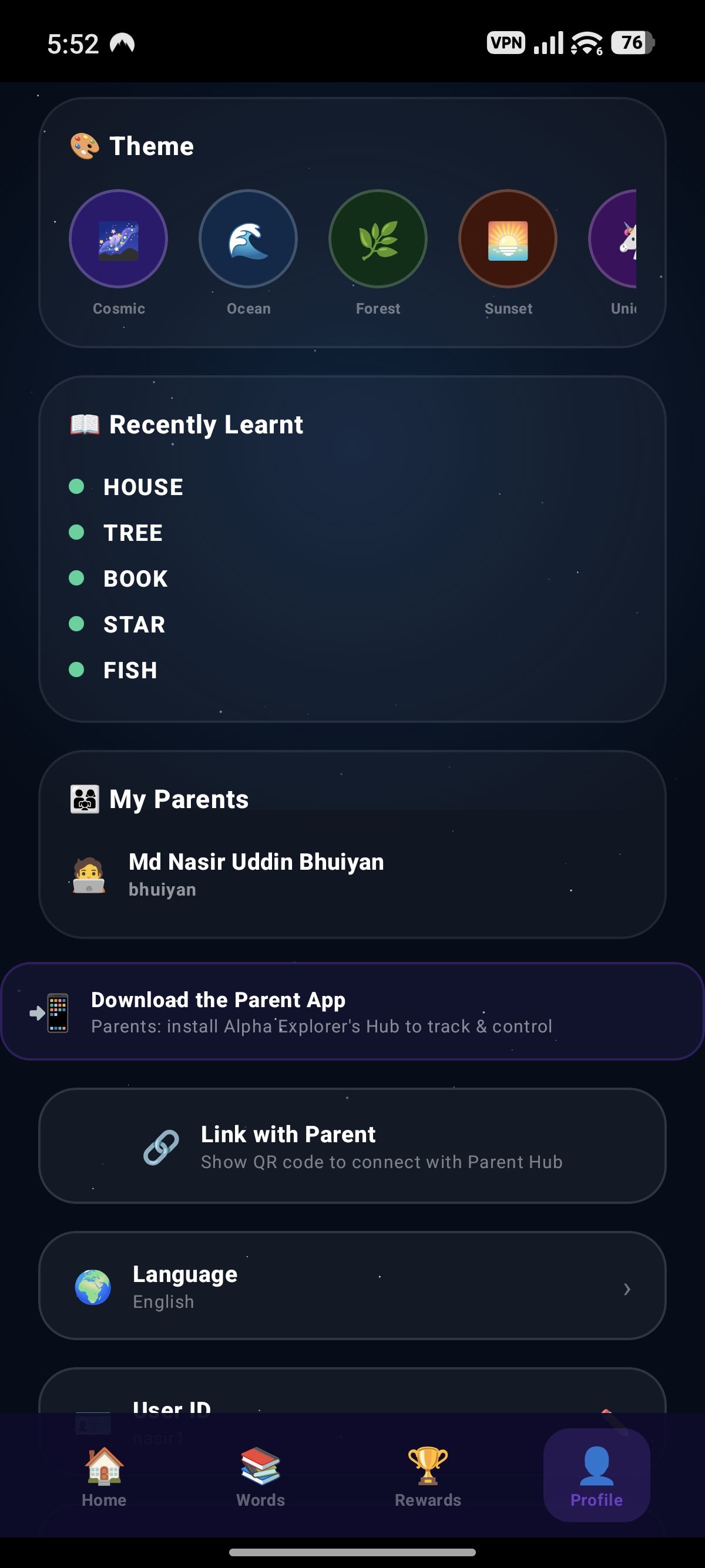
Task: Select the Cosmic theme icon
Action: [x=119, y=238]
